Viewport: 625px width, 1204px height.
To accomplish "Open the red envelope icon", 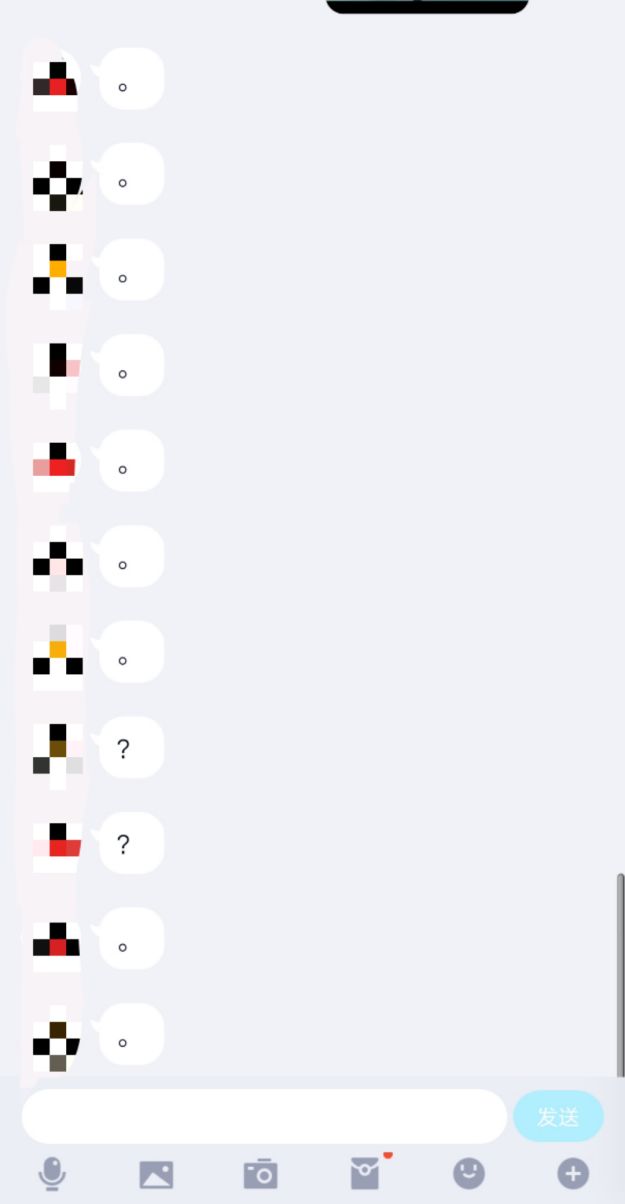I will coord(365,1173).
